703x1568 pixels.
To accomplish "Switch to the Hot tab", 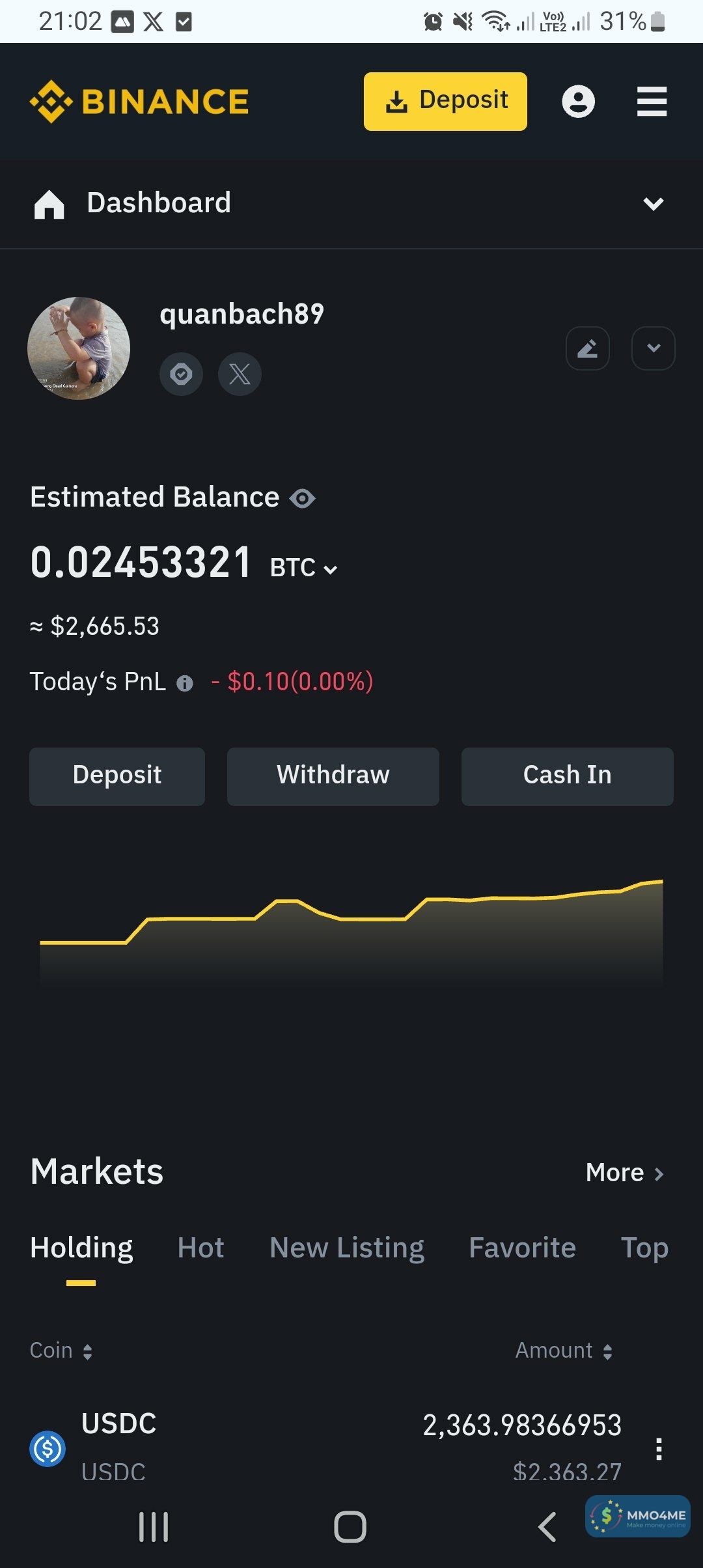I will tap(200, 1248).
